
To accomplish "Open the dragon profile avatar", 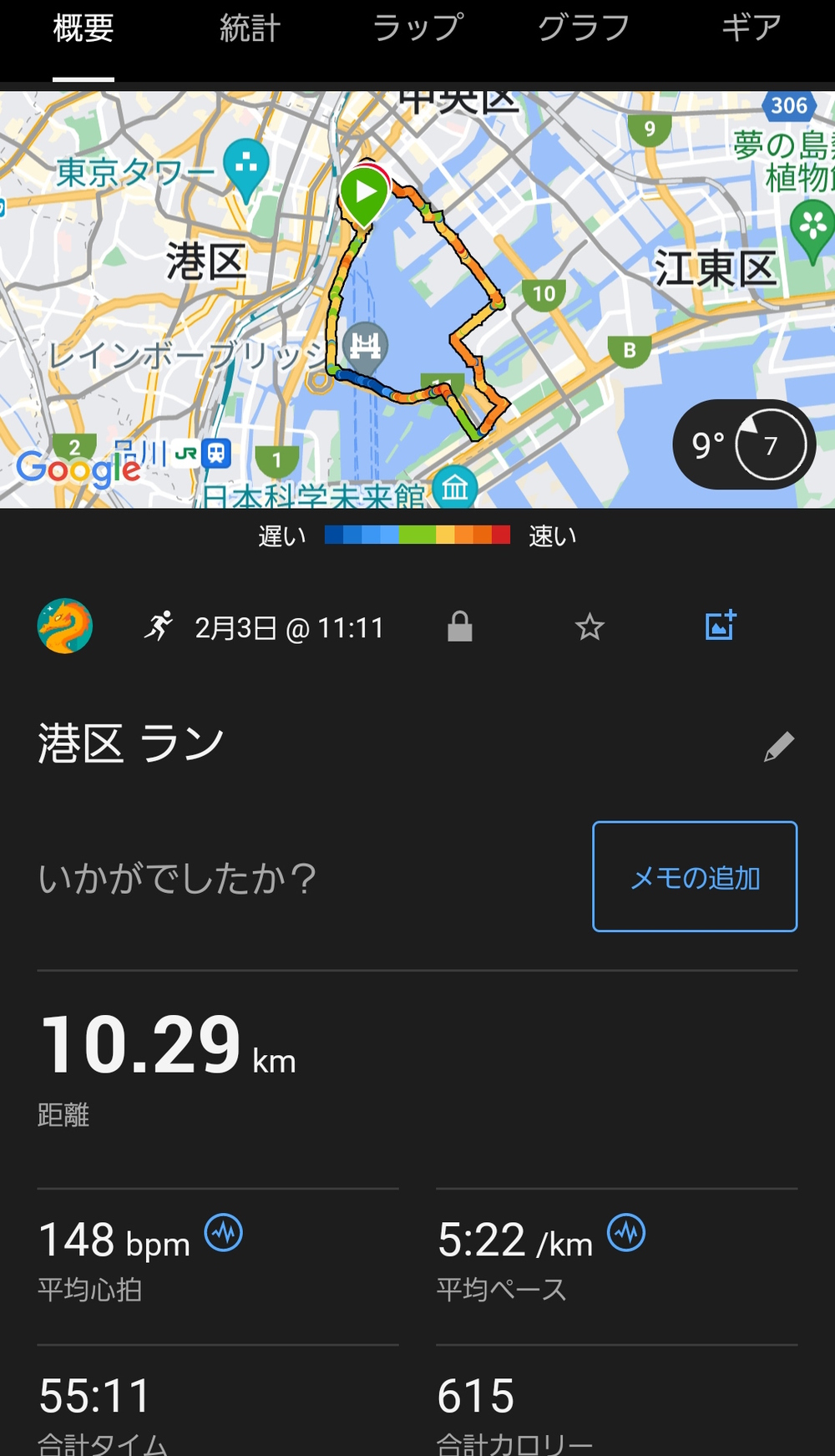I will pyautogui.click(x=65, y=626).
